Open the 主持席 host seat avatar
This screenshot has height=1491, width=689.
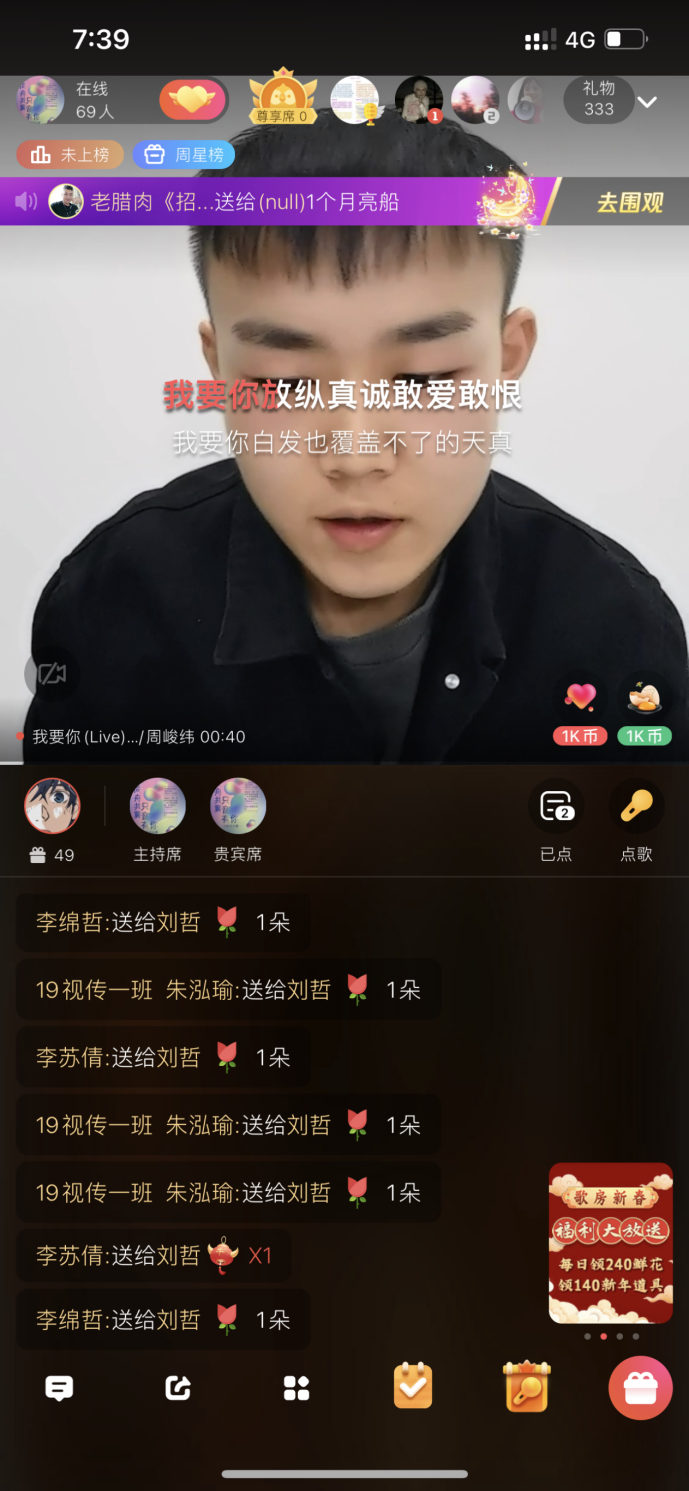pyautogui.click(x=158, y=816)
